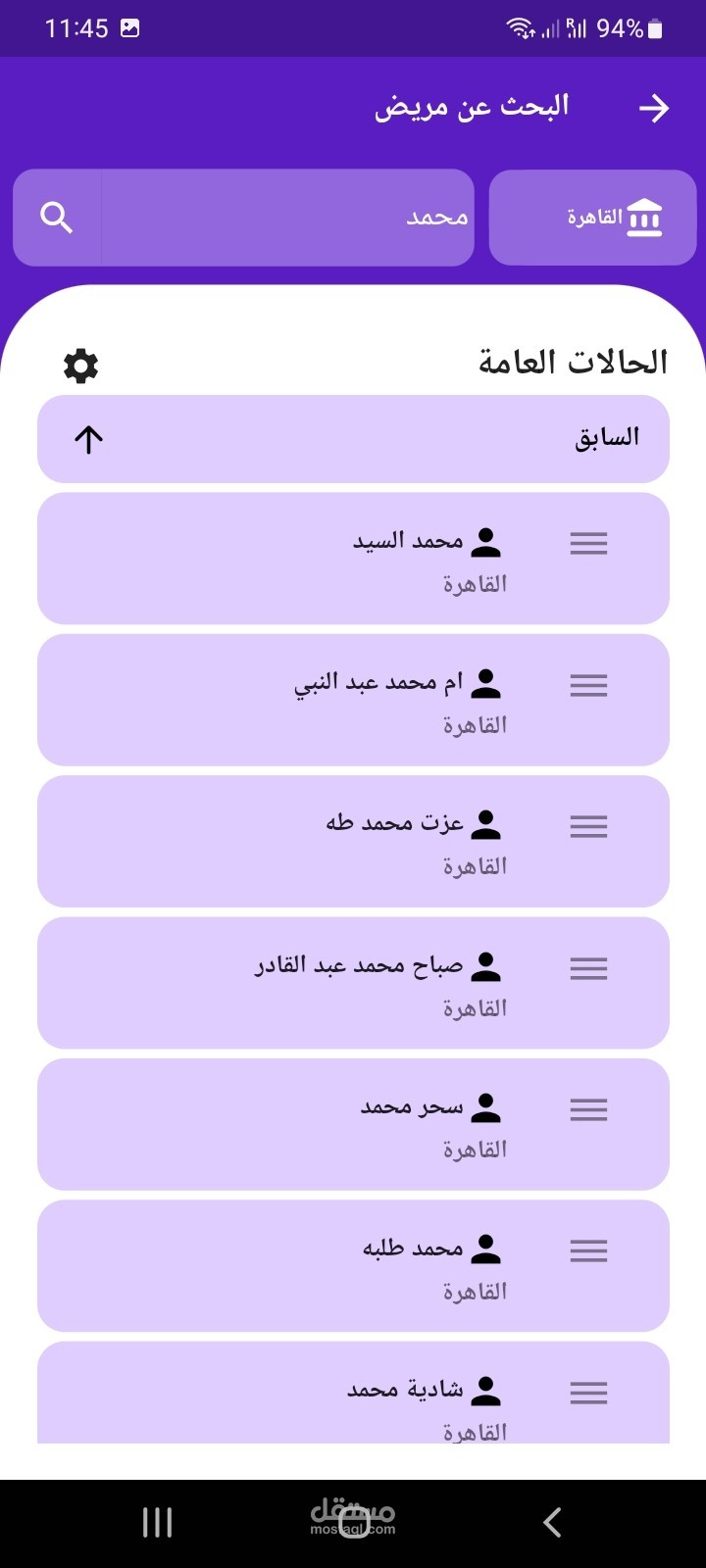Open patient محمد السيد
The image size is (706, 1568).
click(353, 559)
